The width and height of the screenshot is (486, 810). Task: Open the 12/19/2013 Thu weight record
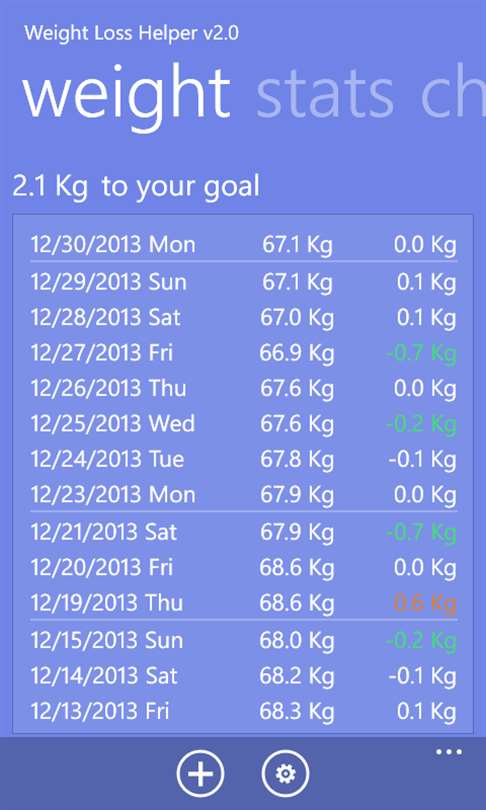coord(243,603)
